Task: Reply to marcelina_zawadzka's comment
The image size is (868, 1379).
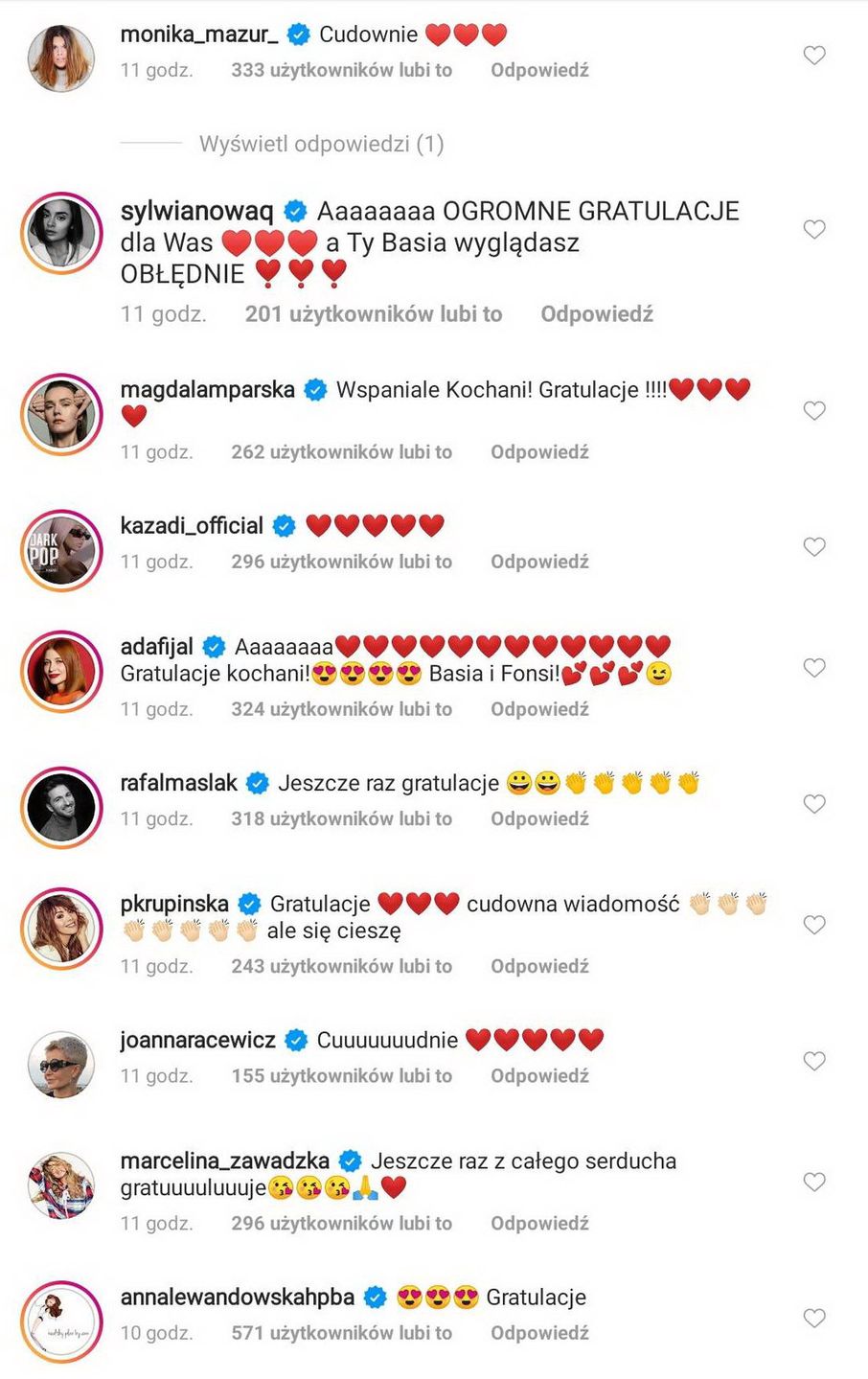Action: [539, 1223]
